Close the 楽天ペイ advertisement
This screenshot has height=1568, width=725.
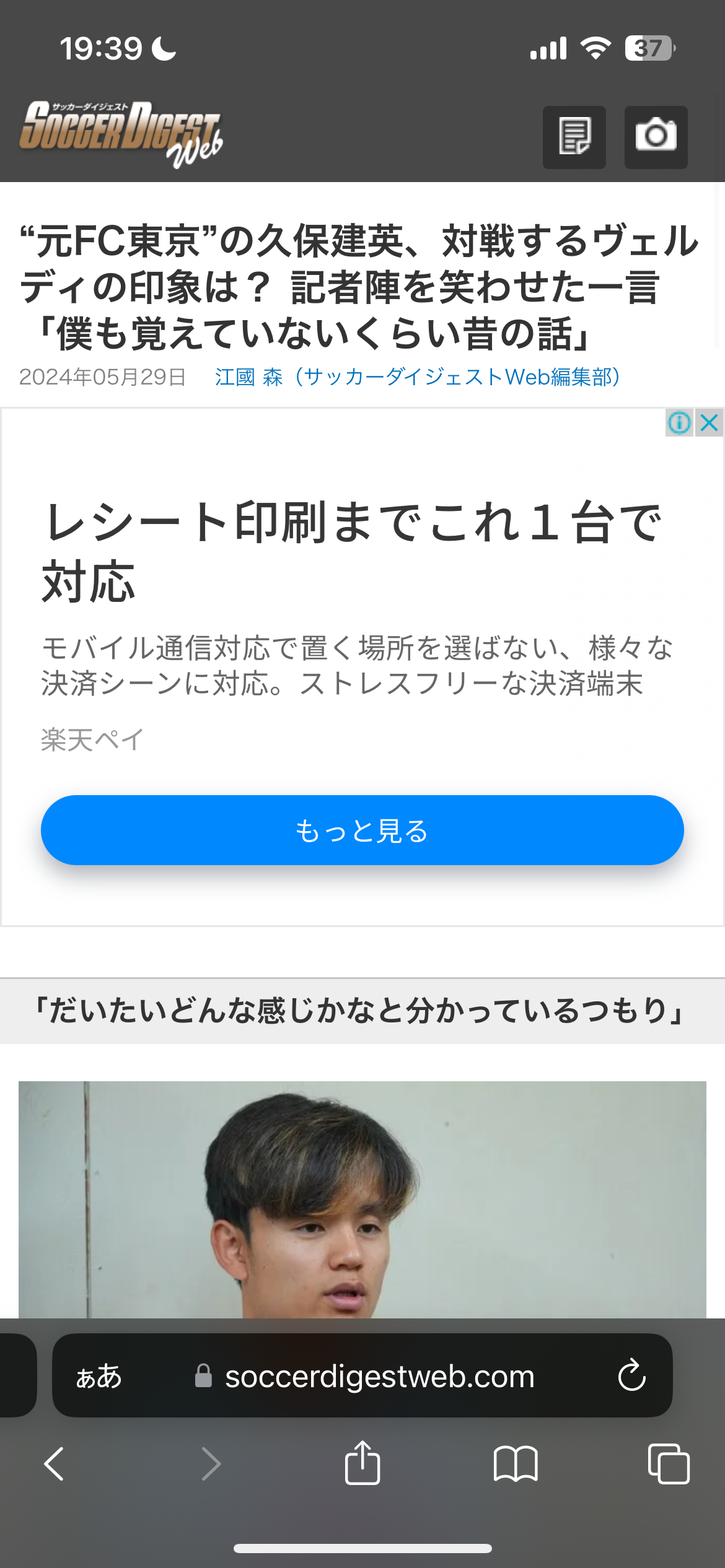710,422
